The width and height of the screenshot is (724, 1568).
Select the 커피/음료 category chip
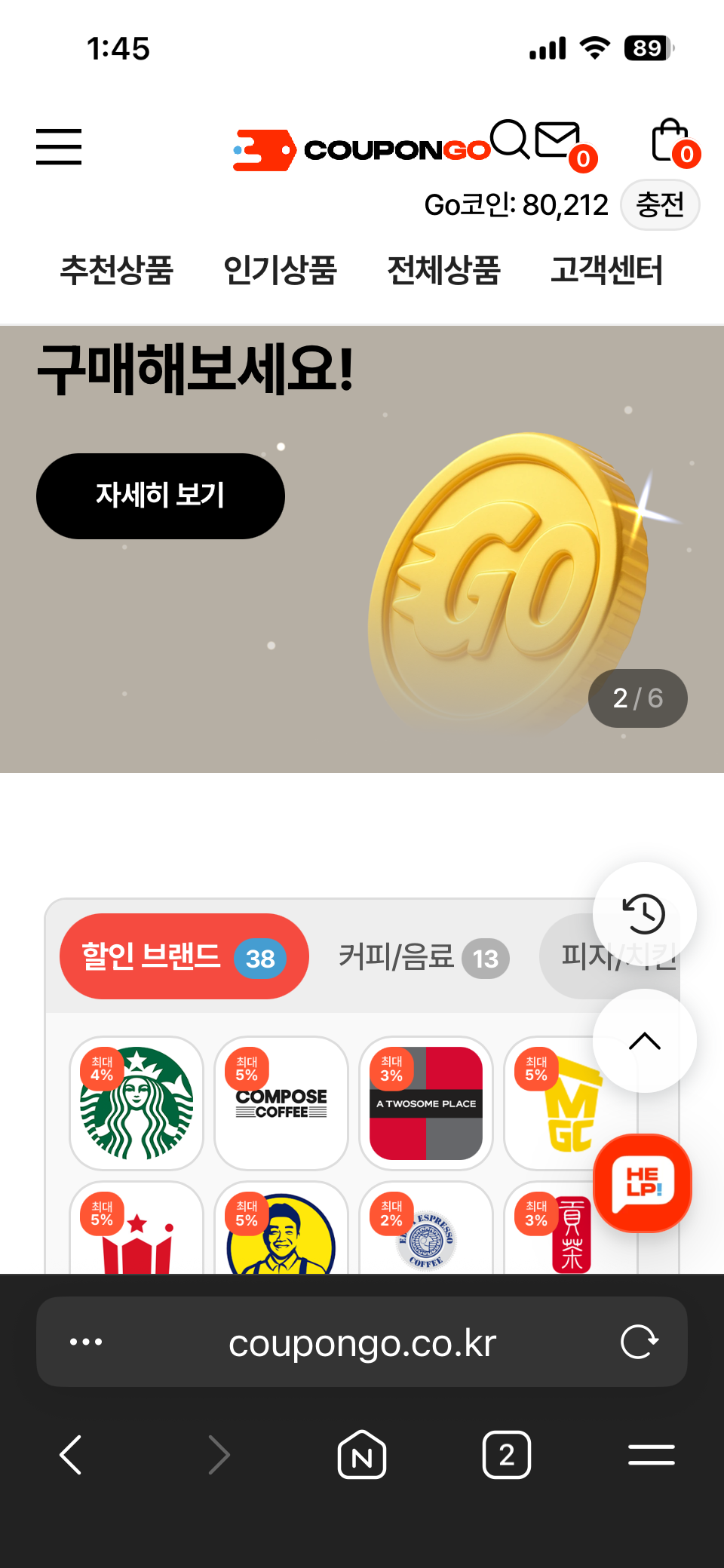[424, 957]
